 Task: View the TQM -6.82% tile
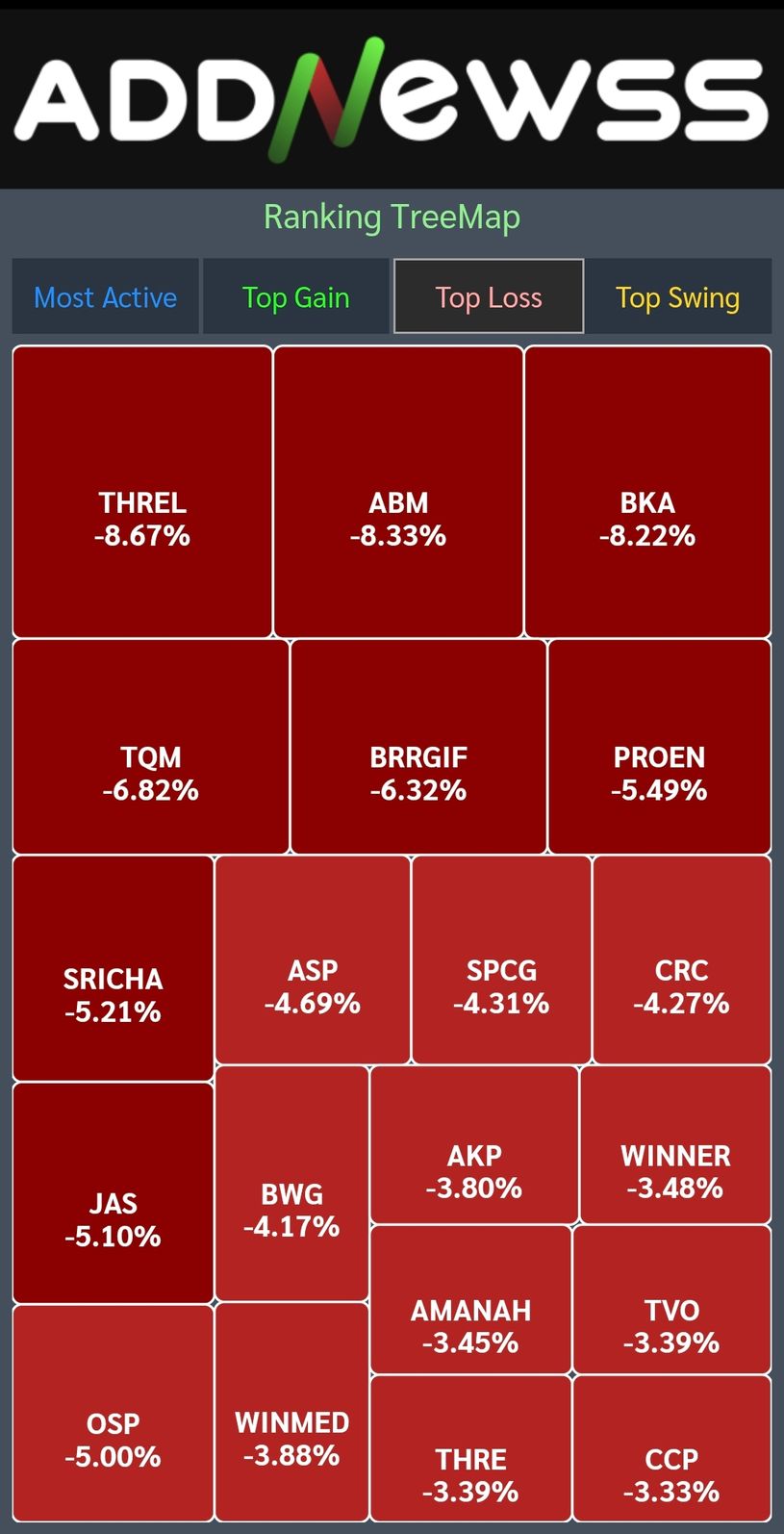pyautogui.click(x=151, y=747)
